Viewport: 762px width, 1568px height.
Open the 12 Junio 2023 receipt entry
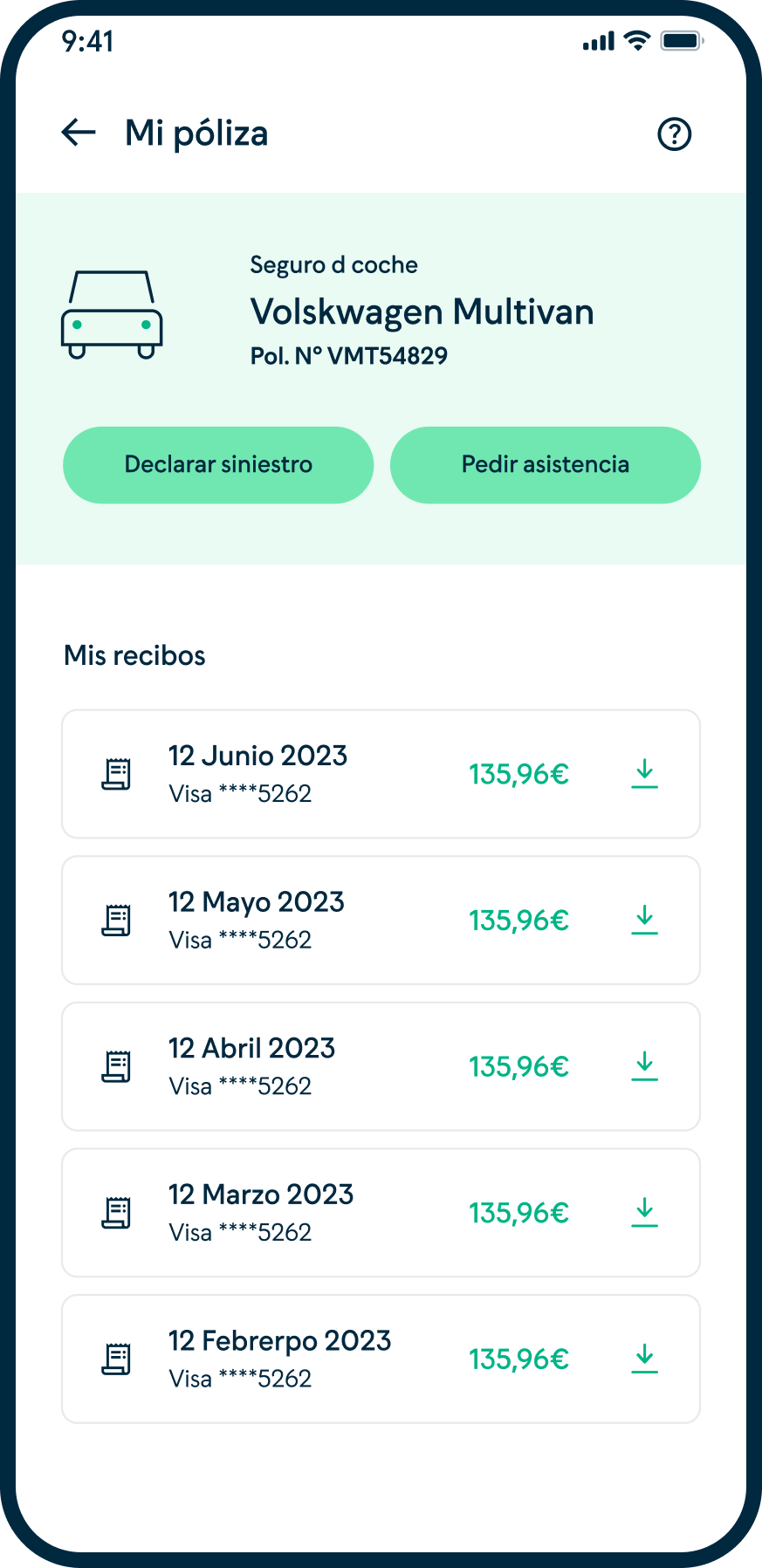[x=258, y=756]
